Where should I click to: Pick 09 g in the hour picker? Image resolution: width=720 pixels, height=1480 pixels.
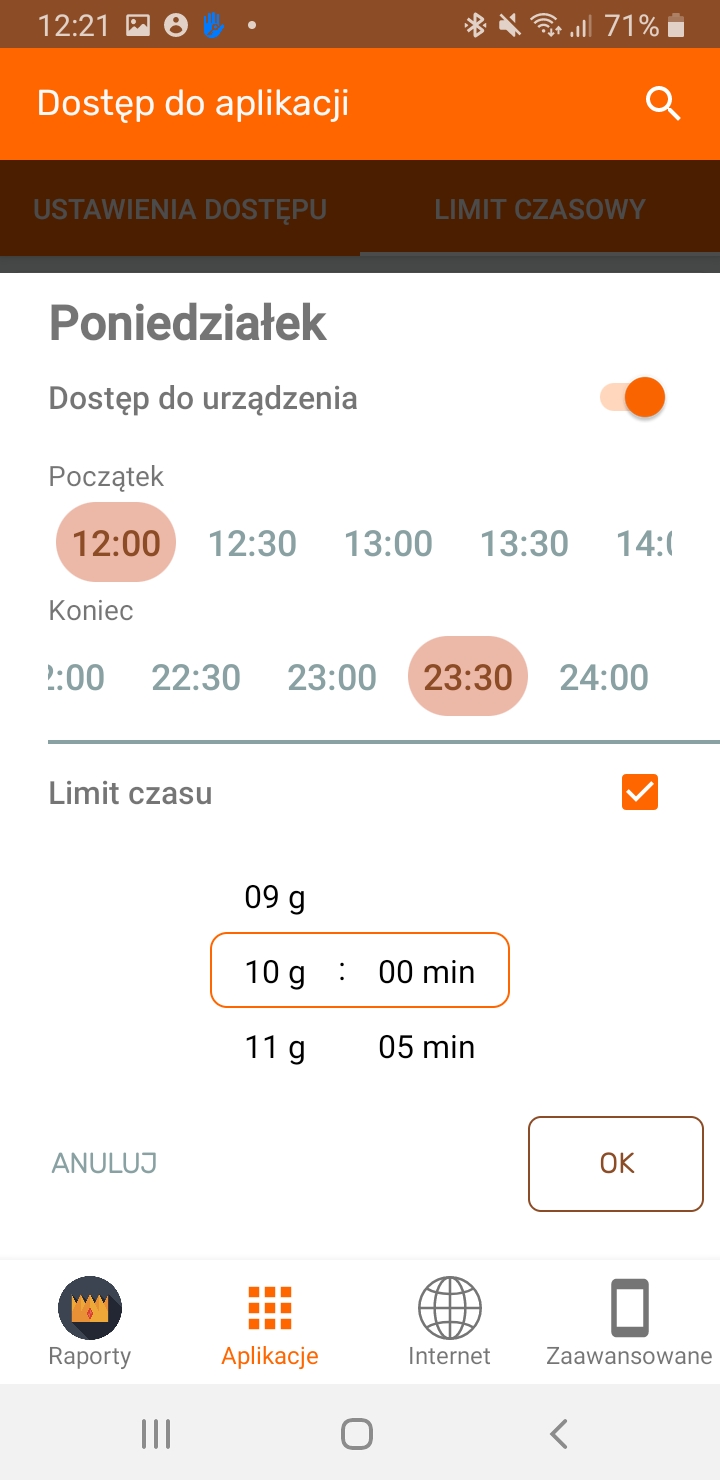coord(275,898)
